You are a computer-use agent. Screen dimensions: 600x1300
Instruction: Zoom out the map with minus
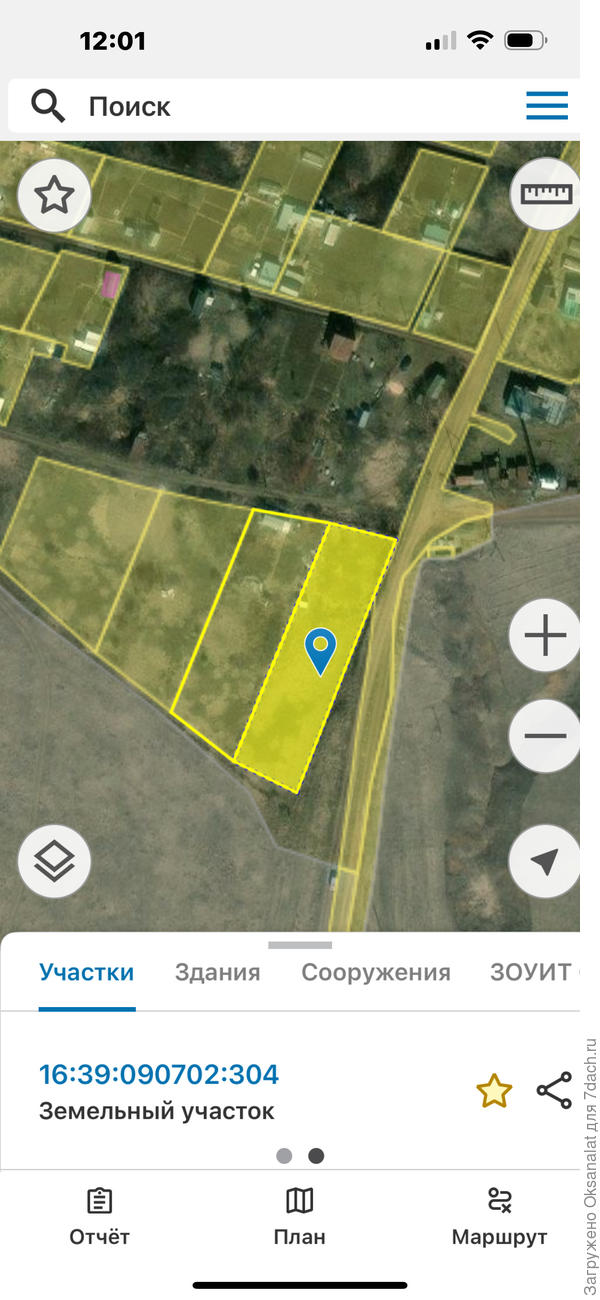click(x=545, y=736)
